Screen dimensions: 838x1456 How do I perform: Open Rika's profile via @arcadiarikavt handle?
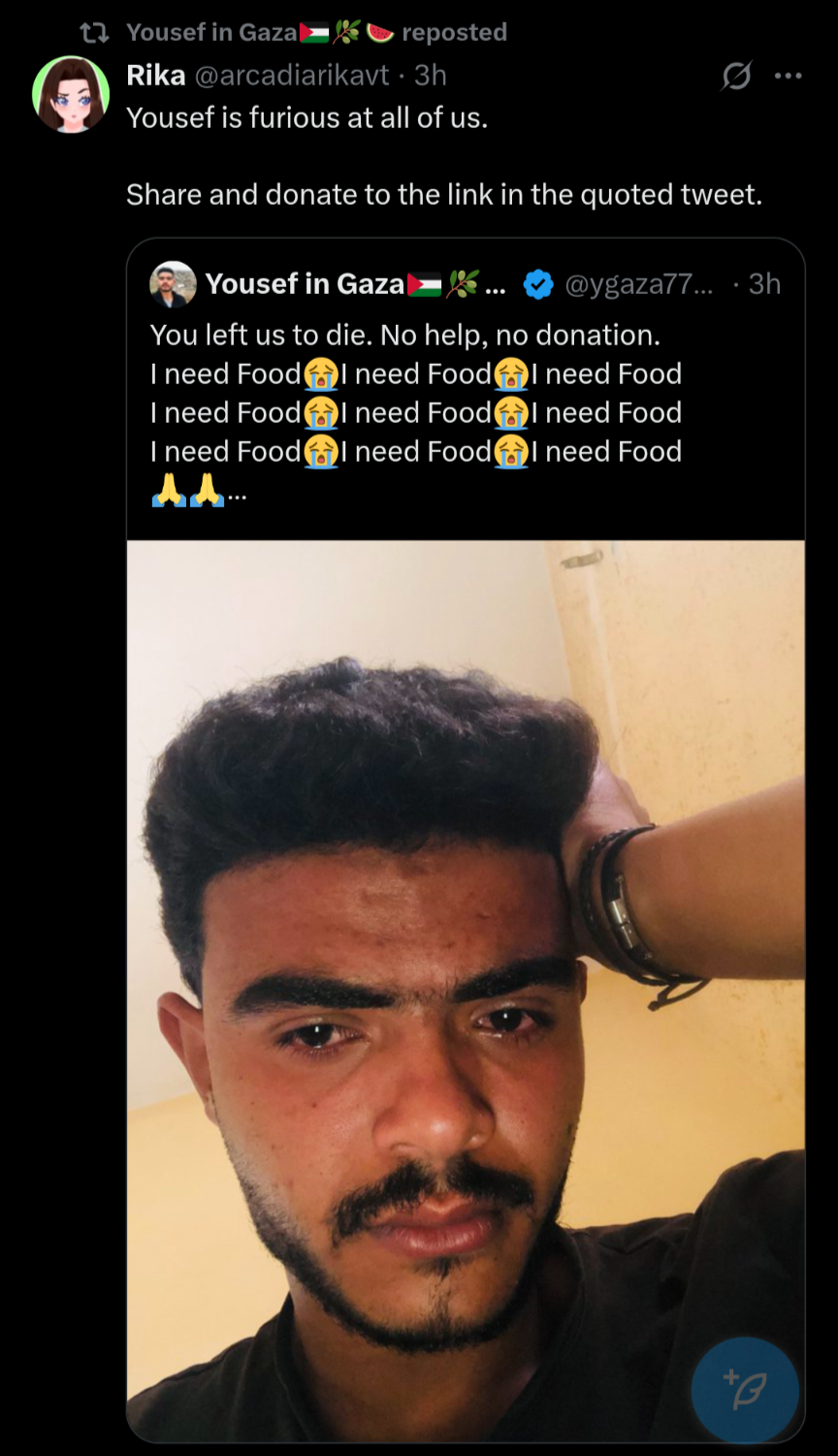293,75
